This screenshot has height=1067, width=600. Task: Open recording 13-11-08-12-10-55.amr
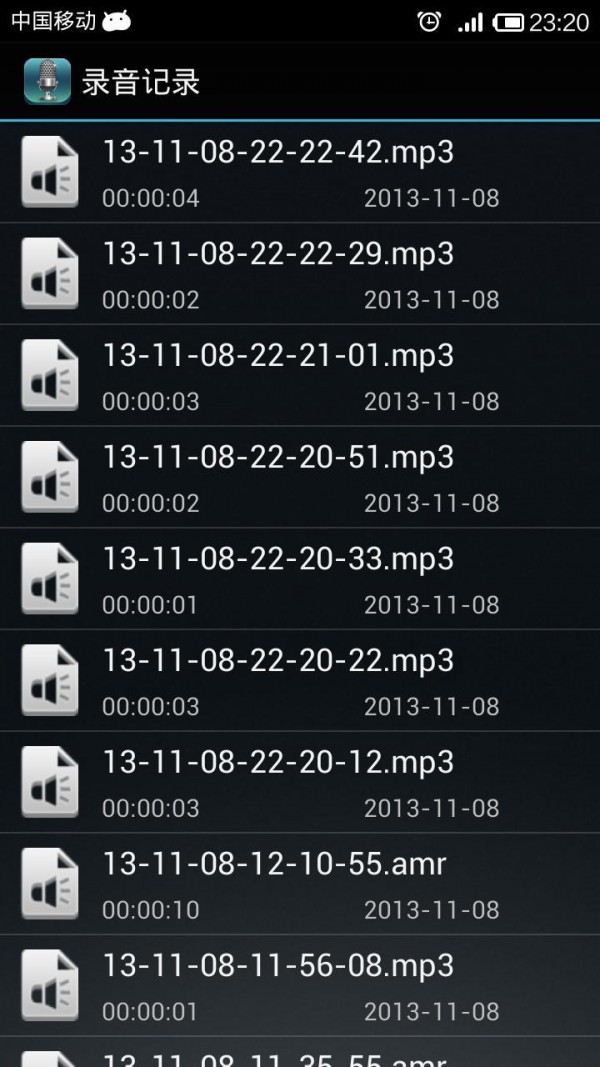tap(300, 886)
